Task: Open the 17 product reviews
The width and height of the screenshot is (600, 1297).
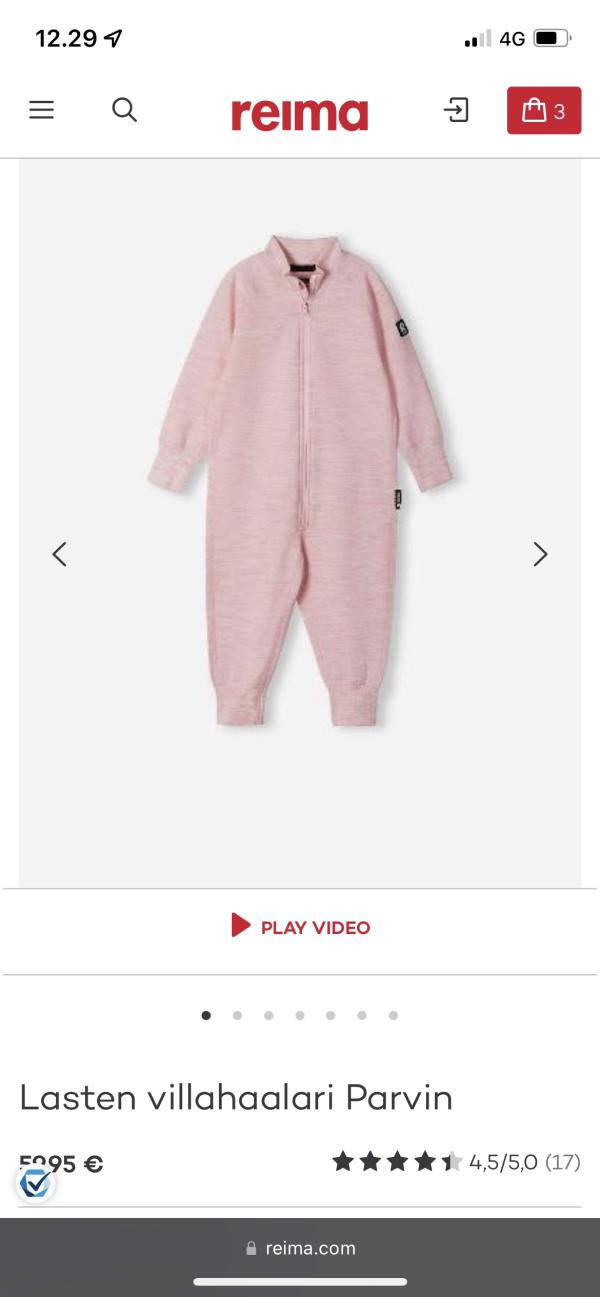Action: click(x=562, y=1162)
